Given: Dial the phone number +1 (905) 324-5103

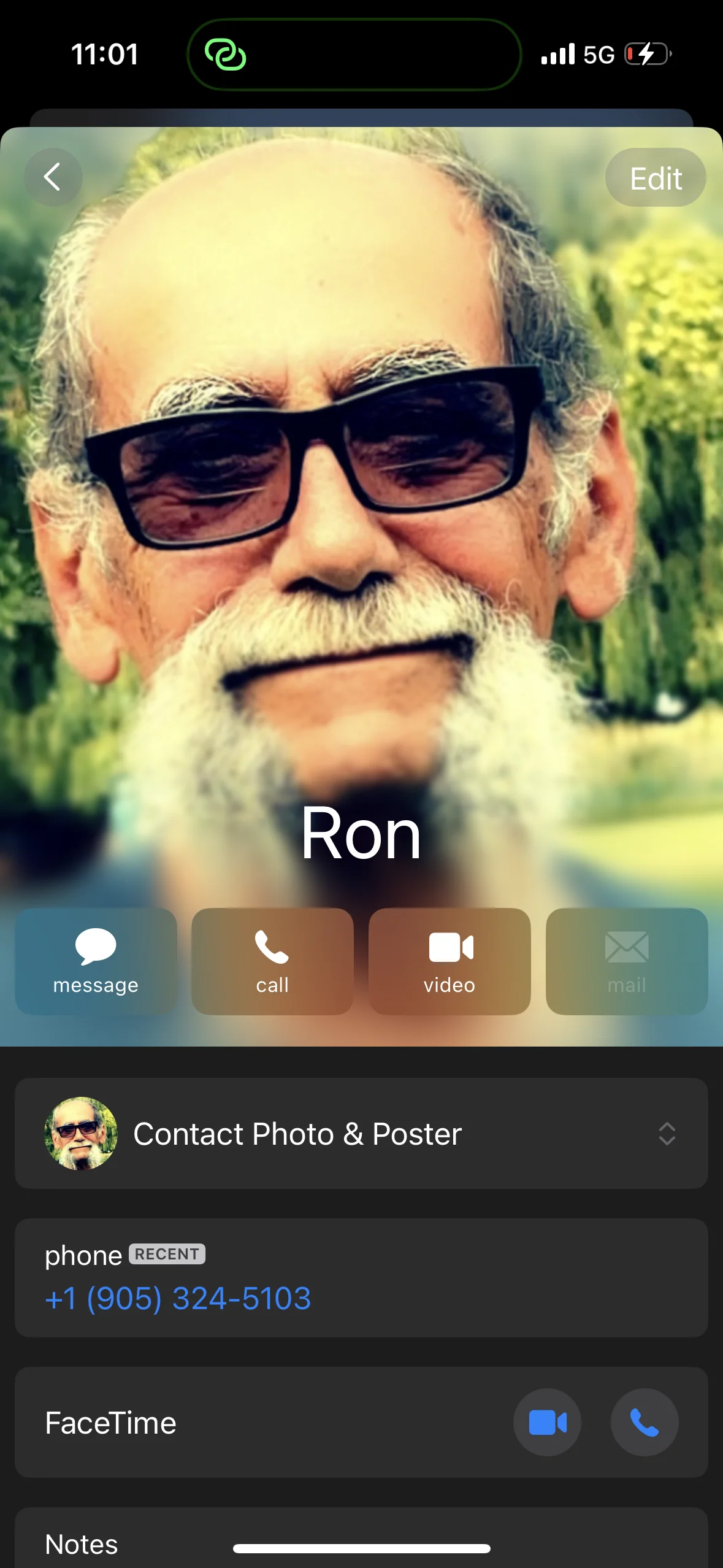Looking at the screenshot, I should [178, 1298].
